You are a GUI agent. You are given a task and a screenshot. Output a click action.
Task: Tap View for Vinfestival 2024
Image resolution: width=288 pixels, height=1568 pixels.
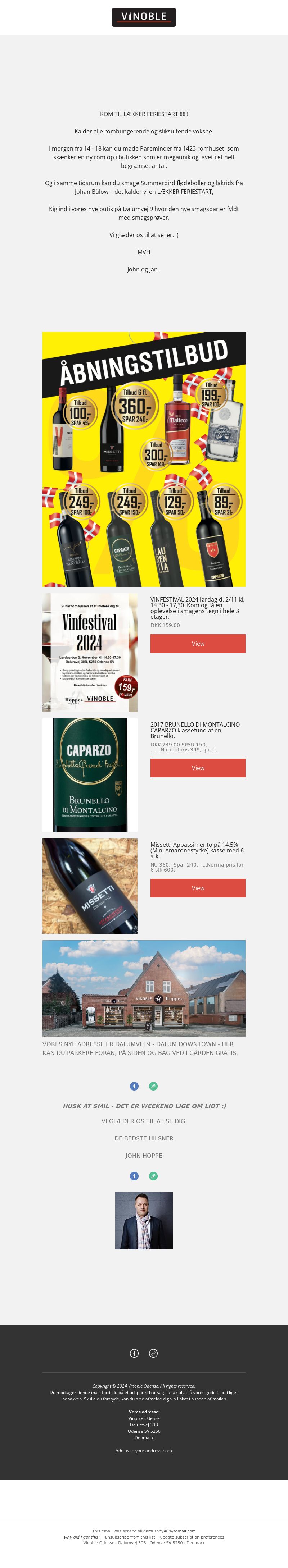click(x=198, y=643)
